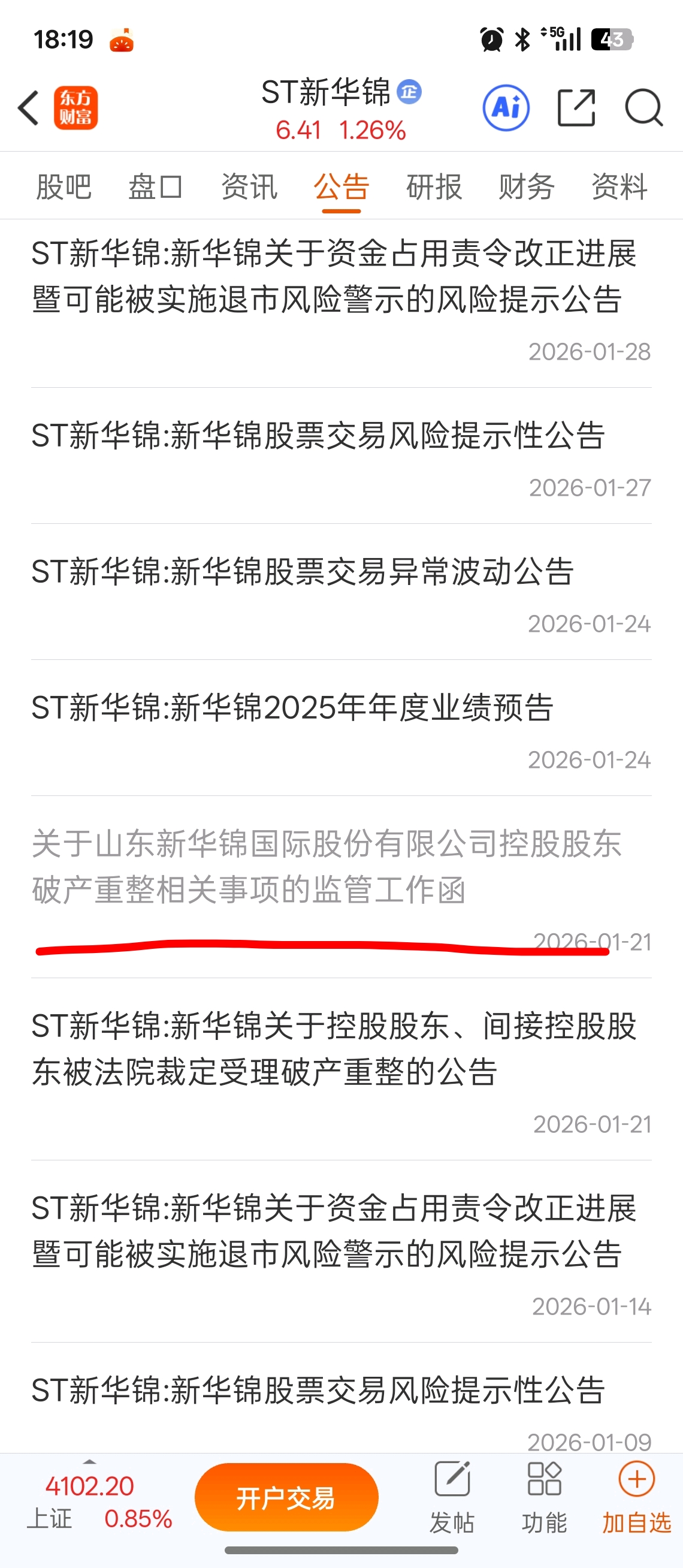Select the 研报 tab
This screenshot has height=1568, width=683.
coord(434,186)
